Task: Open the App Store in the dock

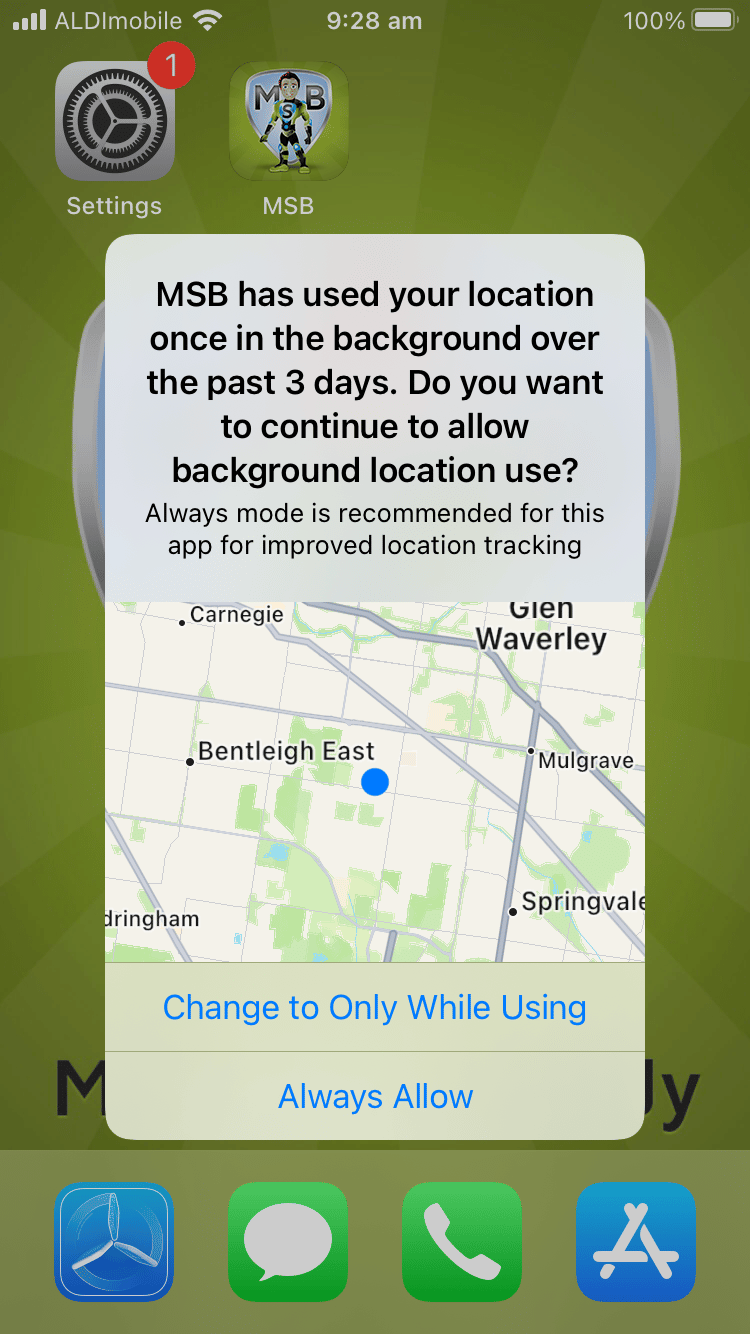Action: (635, 1242)
